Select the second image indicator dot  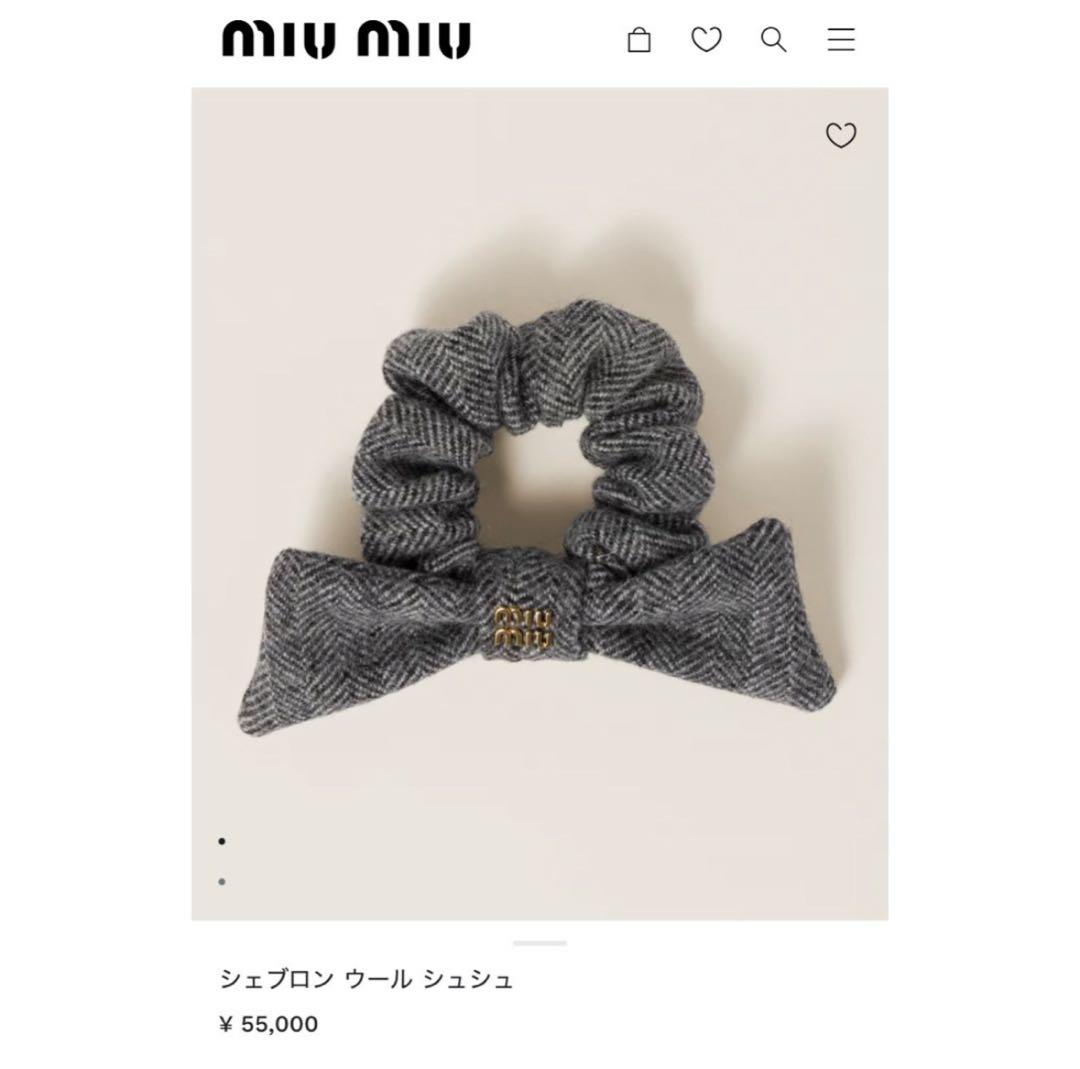click(221, 881)
